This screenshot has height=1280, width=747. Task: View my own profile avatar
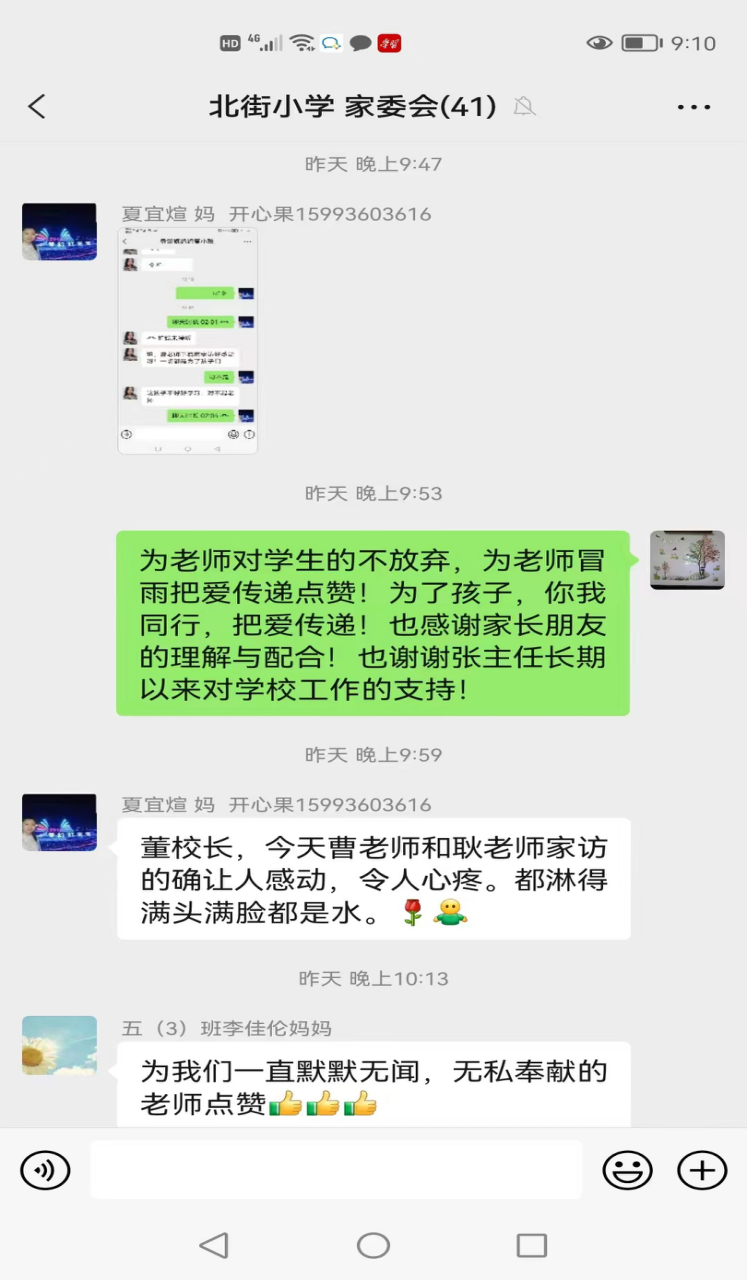(687, 560)
